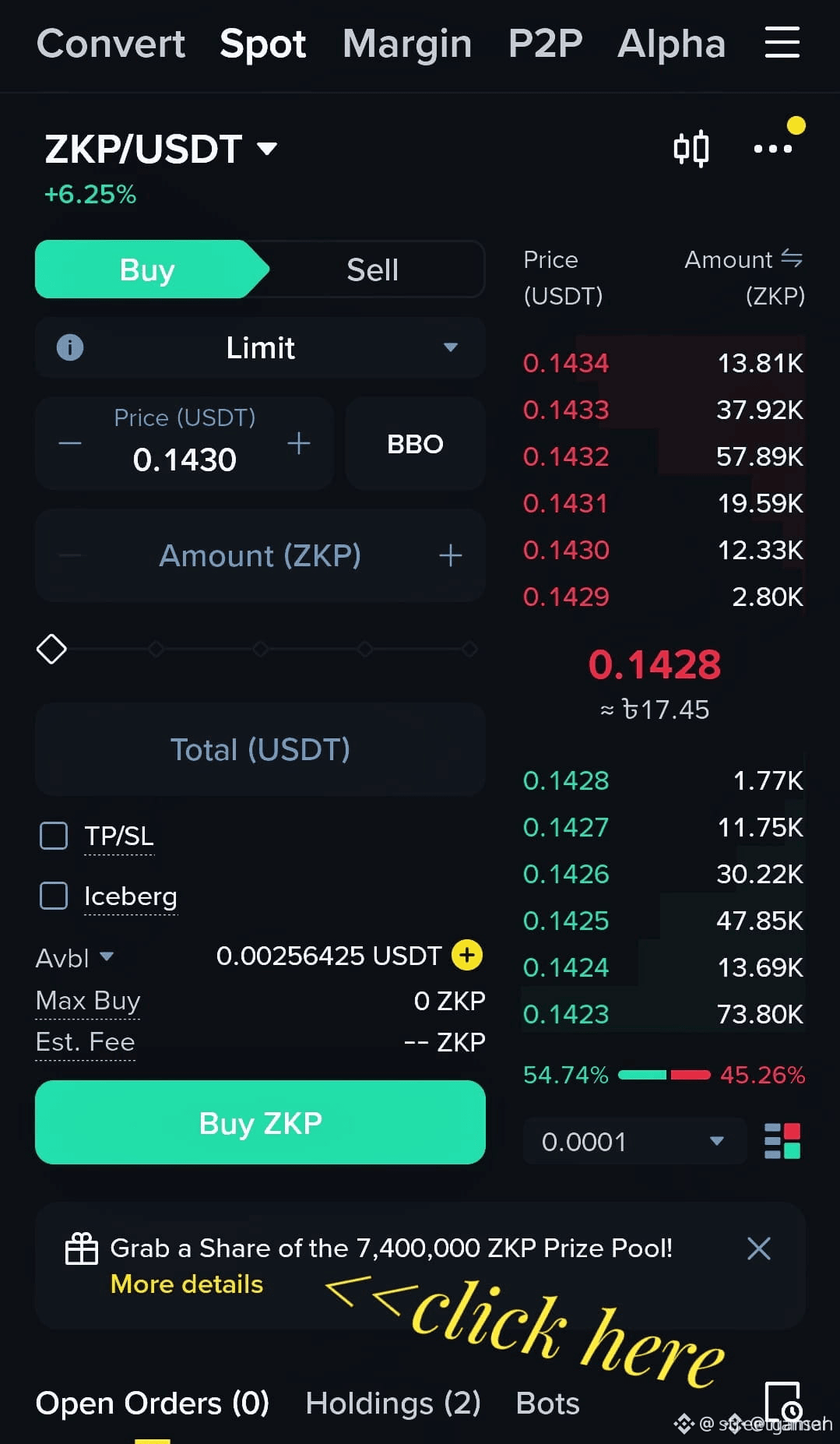Viewport: 840px width, 1444px height.
Task: Add funds with the yellow plus icon
Action: click(467, 955)
